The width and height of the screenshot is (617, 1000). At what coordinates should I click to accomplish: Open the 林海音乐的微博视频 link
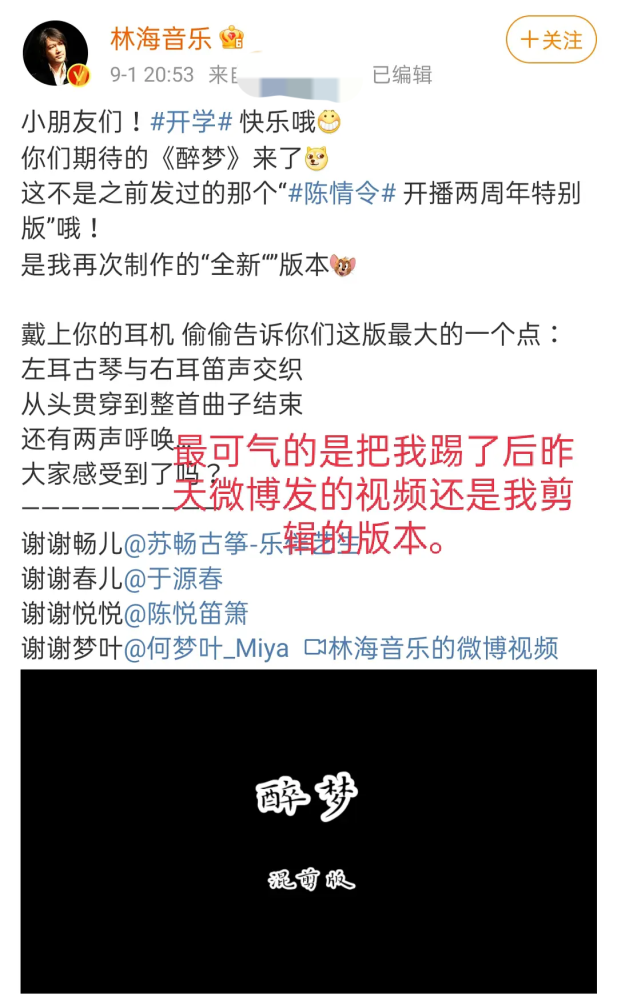pyautogui.click(x=431, y=649)
